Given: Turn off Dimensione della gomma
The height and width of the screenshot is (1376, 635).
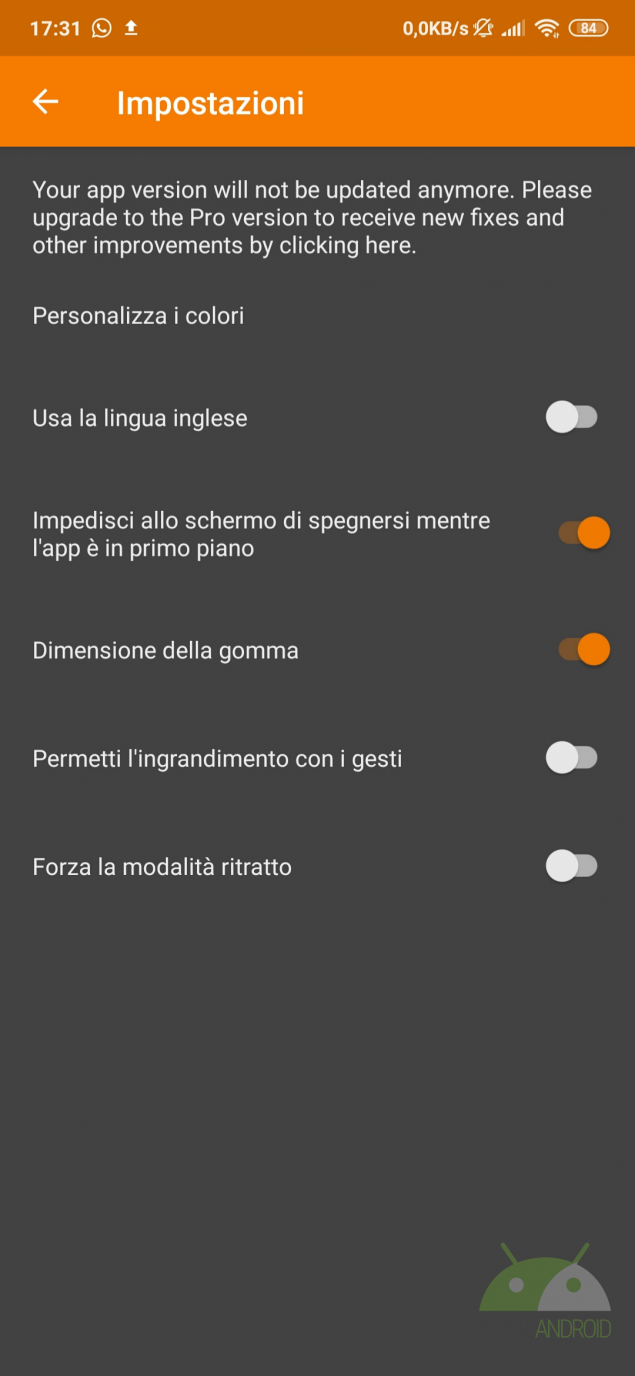Looking at the screenshot, I should (583, 650).
